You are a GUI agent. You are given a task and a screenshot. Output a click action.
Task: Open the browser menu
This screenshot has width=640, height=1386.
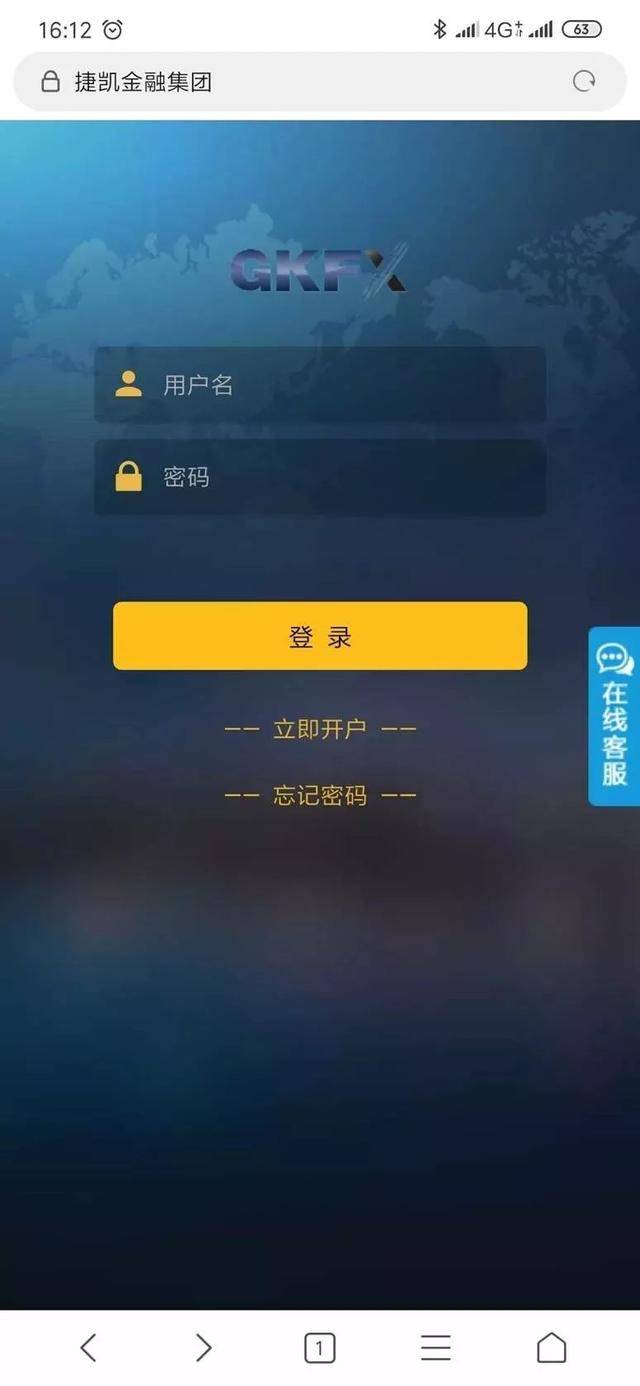pos(435,1348)
